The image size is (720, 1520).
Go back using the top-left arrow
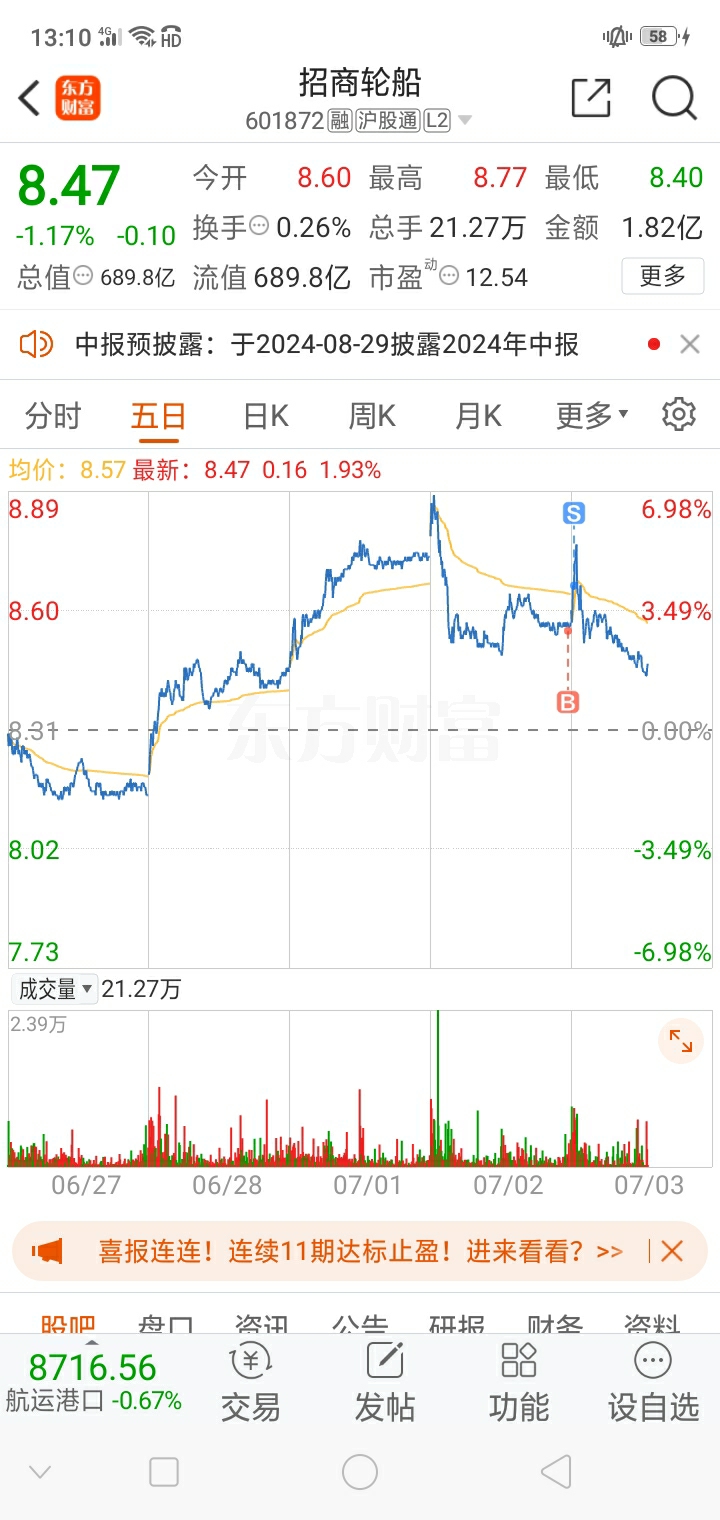(x=30, y=99)
